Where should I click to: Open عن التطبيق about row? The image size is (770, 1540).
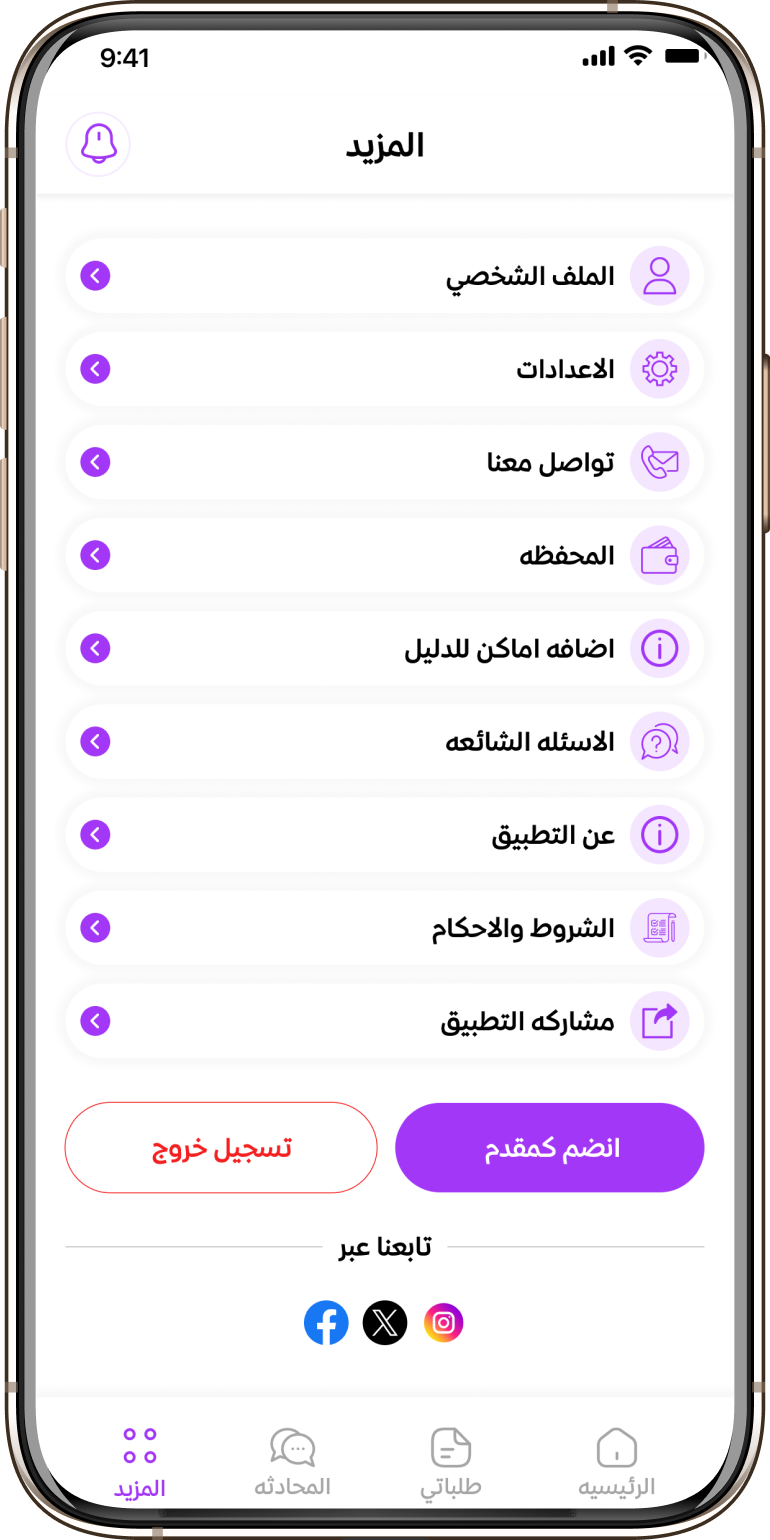coord(385,834)
